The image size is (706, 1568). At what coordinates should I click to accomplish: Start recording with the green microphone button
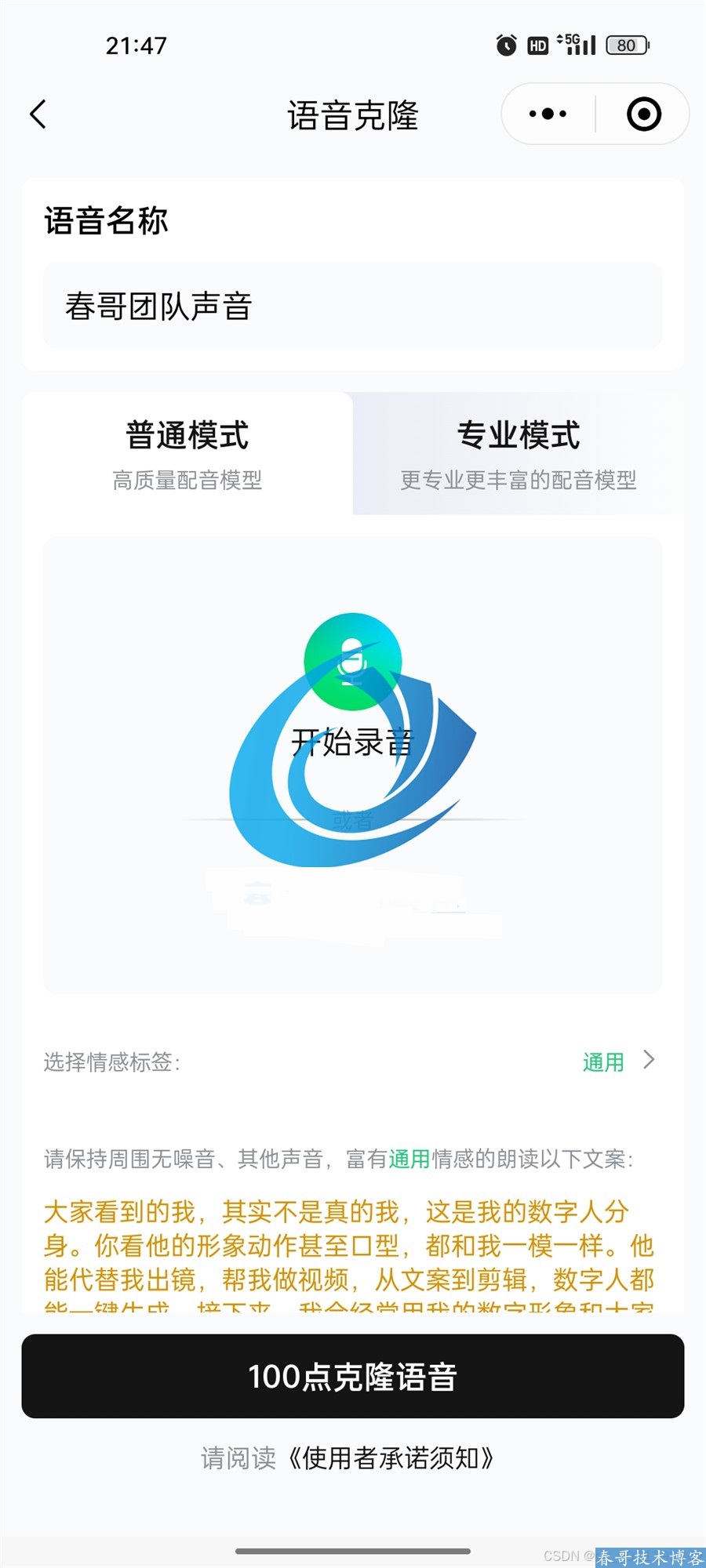pyautogui.click(x=353, y=662)
